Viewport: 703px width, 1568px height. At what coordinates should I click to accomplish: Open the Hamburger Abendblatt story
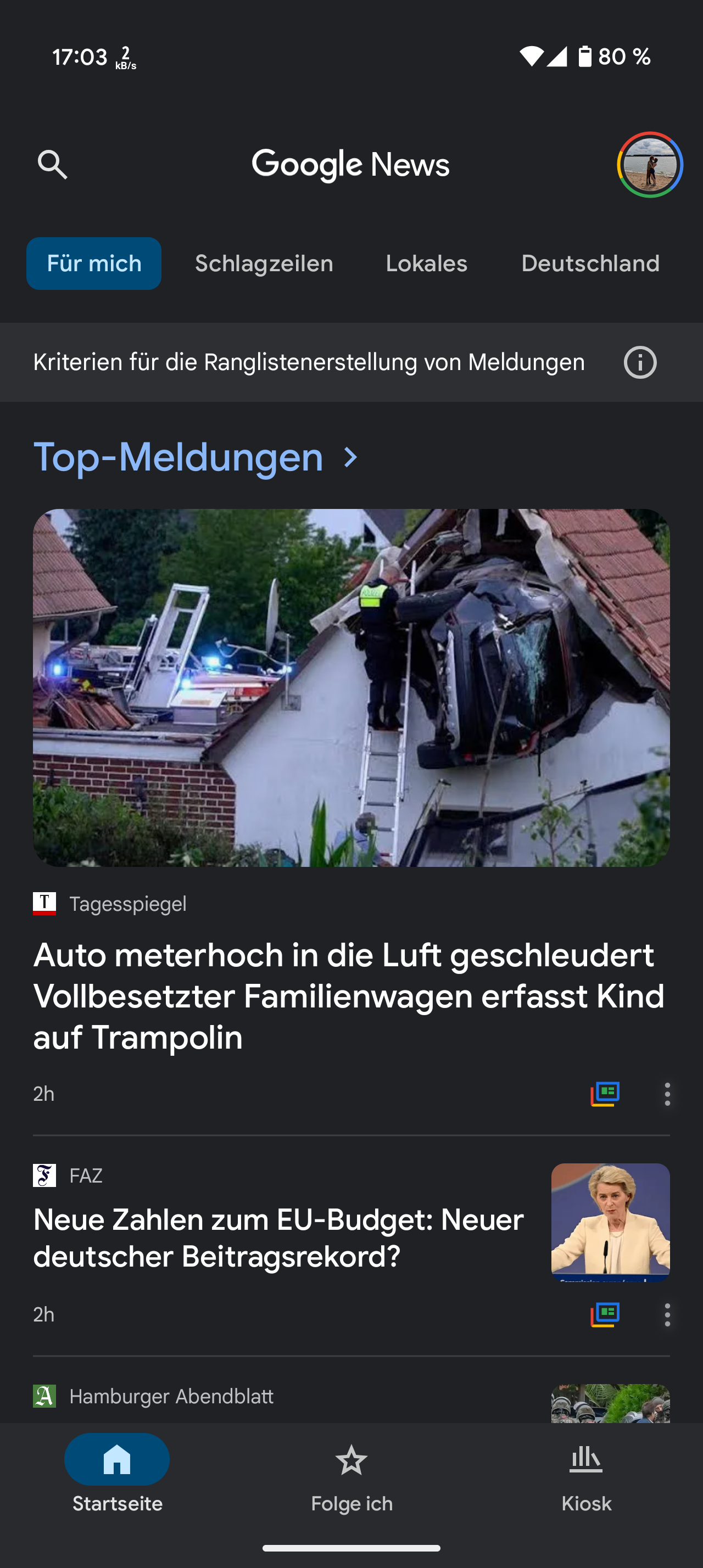(172, 1396)
